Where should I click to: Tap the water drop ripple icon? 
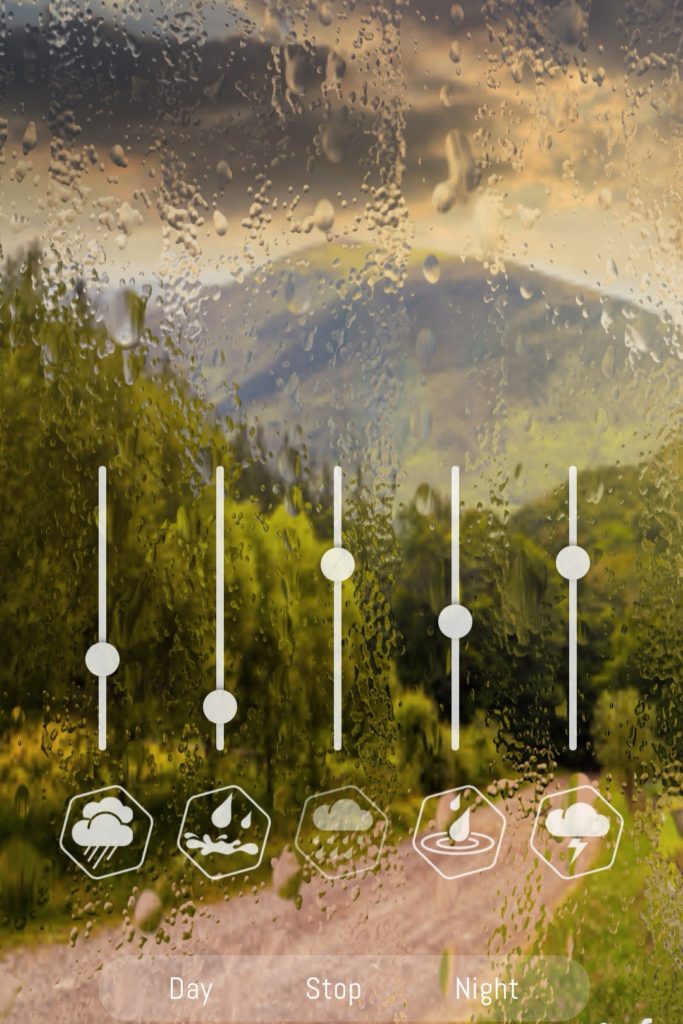tap(459, 831)
